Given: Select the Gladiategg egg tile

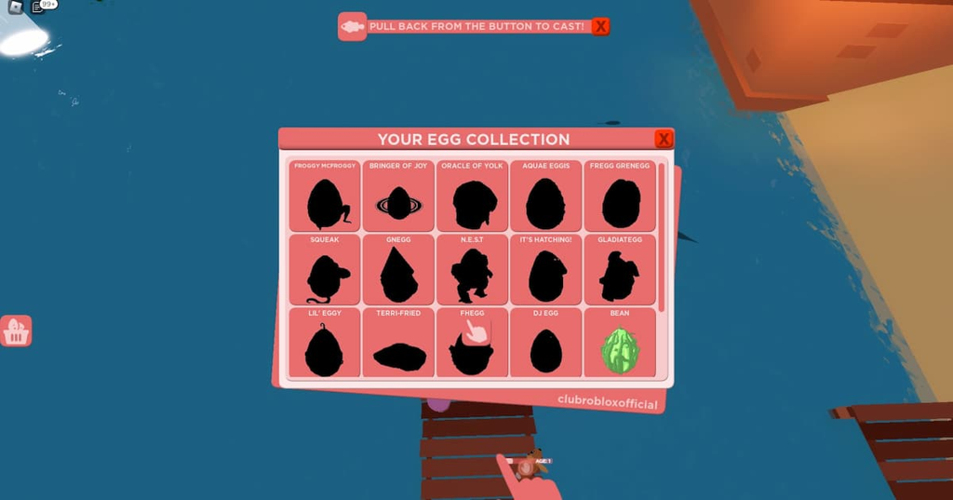Looking at the screenshot, I should 620,270.
